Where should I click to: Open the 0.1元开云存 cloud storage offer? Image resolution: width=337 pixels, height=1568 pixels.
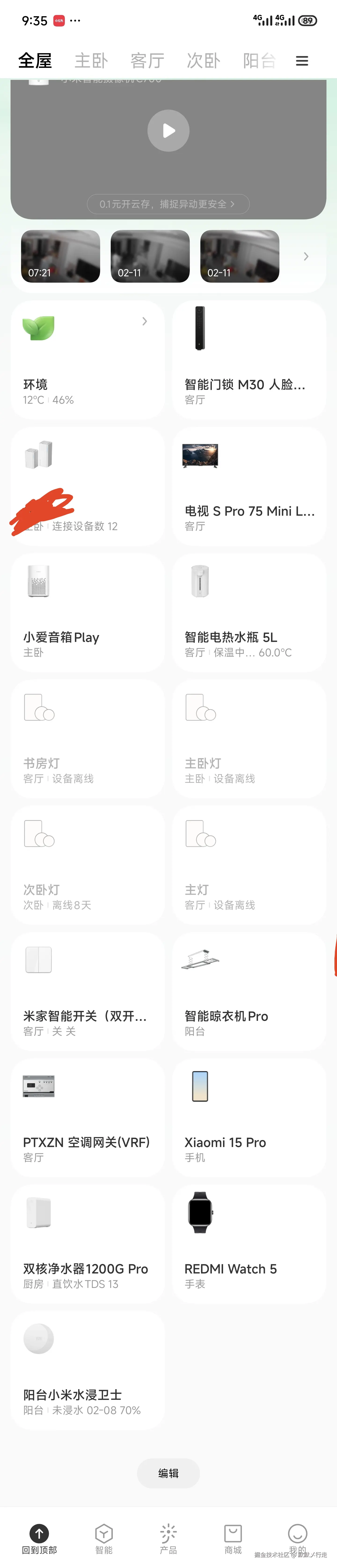coord(168,204)
